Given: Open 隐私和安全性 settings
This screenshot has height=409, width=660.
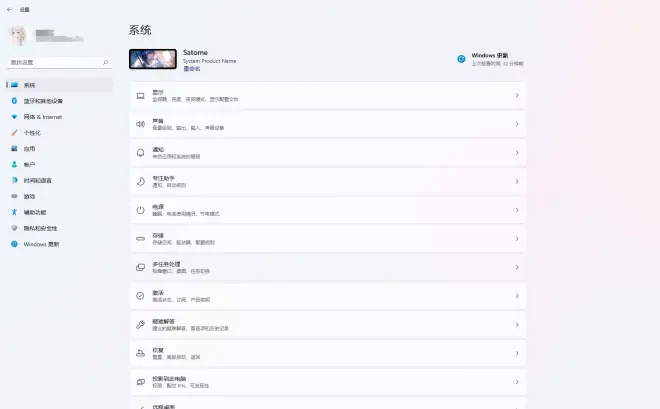Looking at the screenshot, I should [x=40, y=228].
